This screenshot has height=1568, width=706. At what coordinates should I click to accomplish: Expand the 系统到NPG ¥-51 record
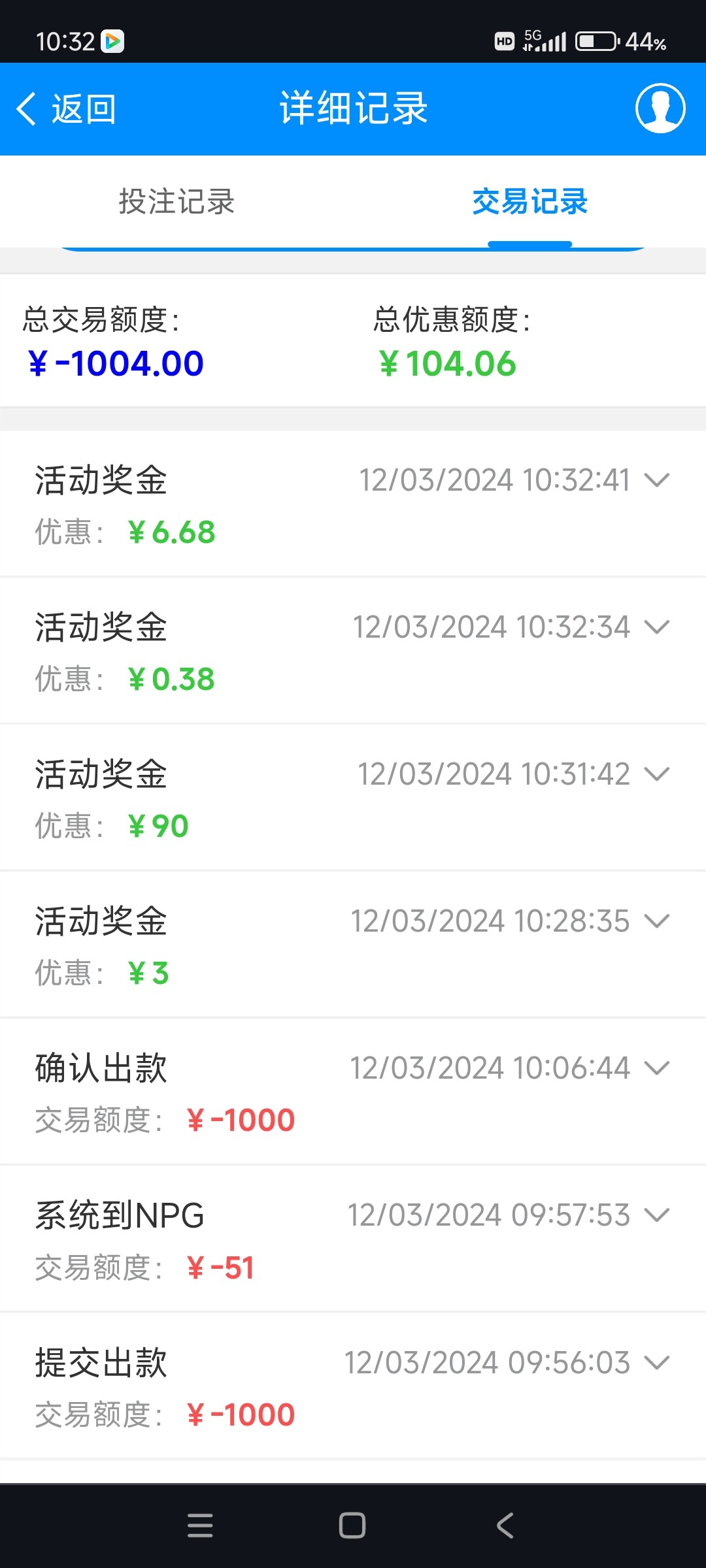point(656,1215)
